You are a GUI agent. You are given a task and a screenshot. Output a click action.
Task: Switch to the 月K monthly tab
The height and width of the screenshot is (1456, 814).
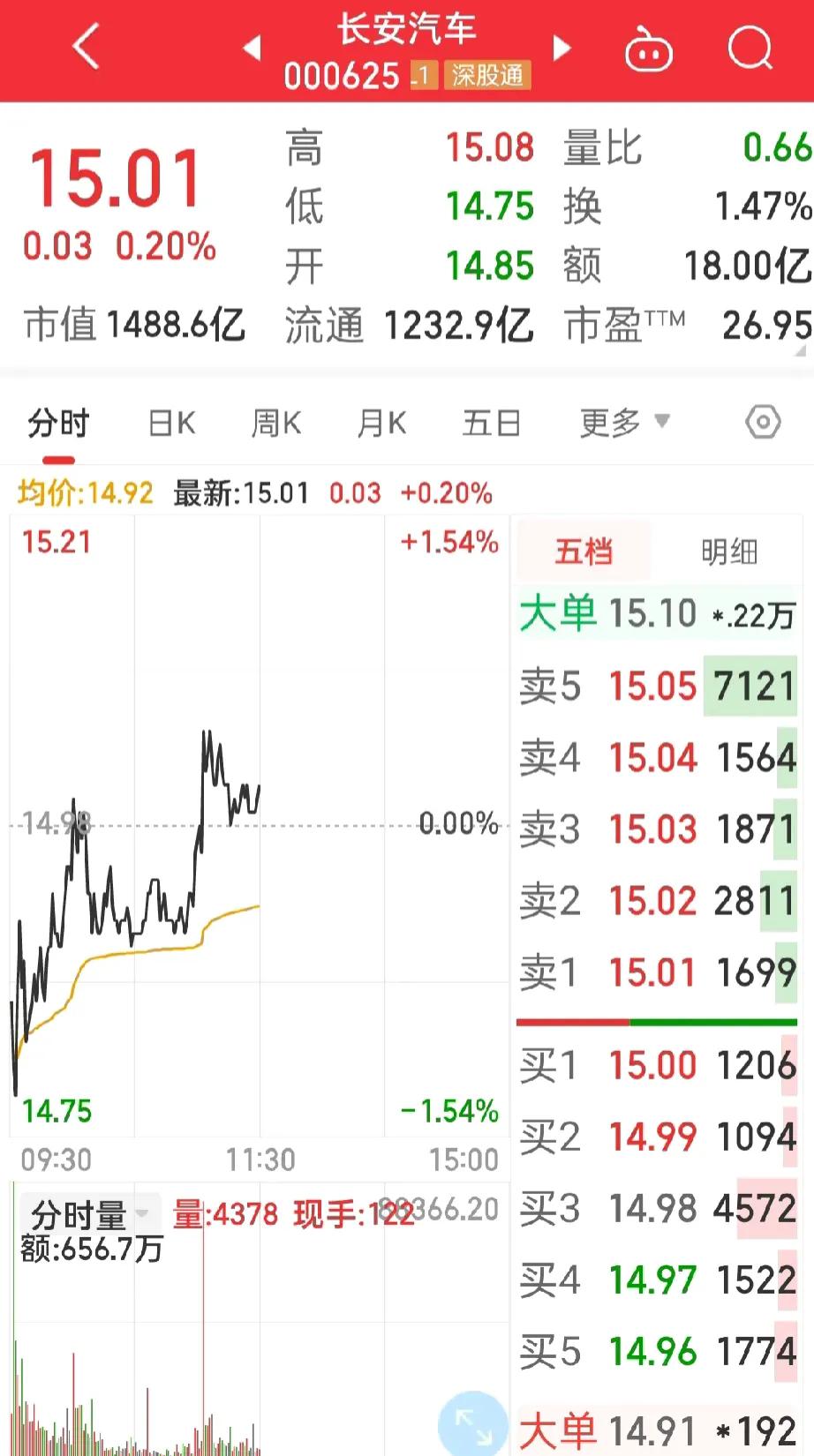[381, 423]
